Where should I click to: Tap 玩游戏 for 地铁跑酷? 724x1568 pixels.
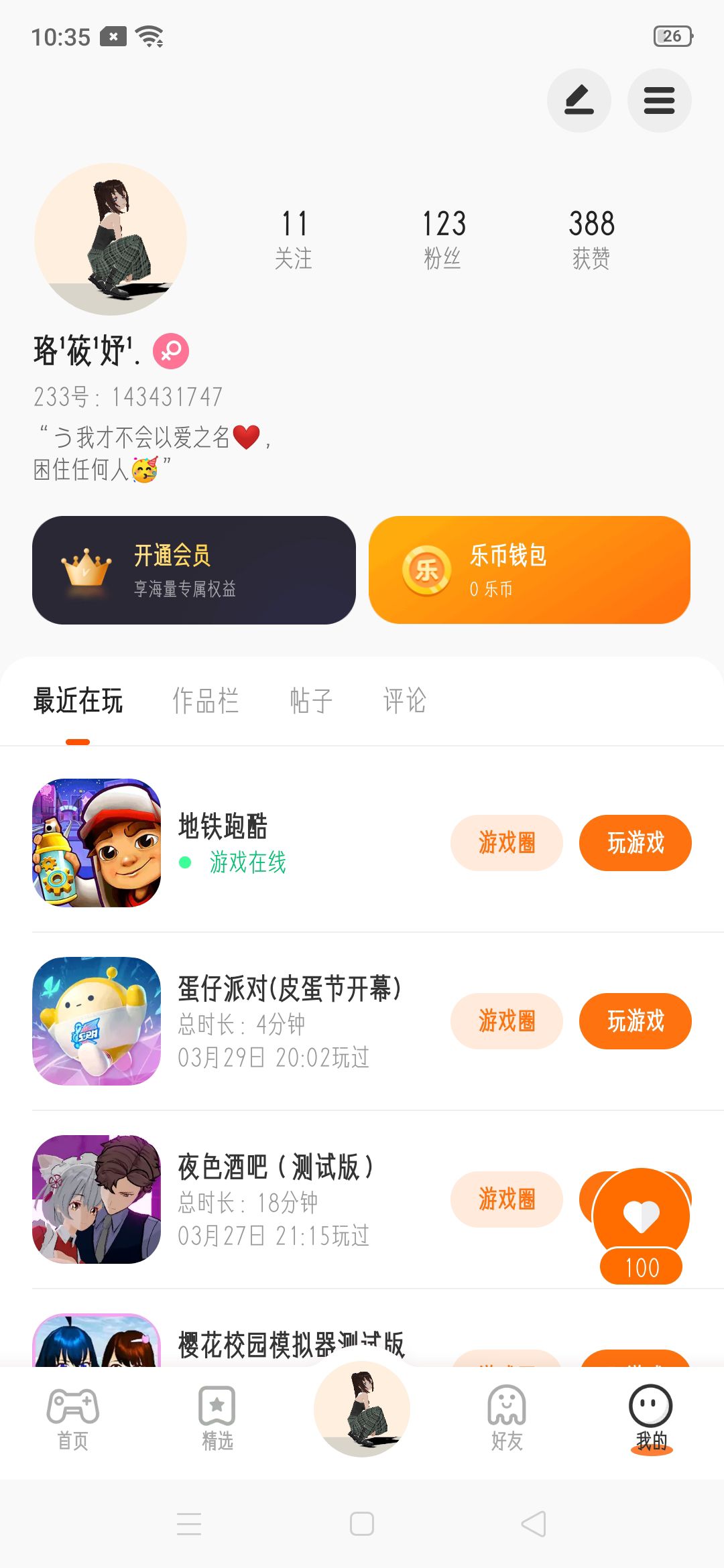coord(635,843)
